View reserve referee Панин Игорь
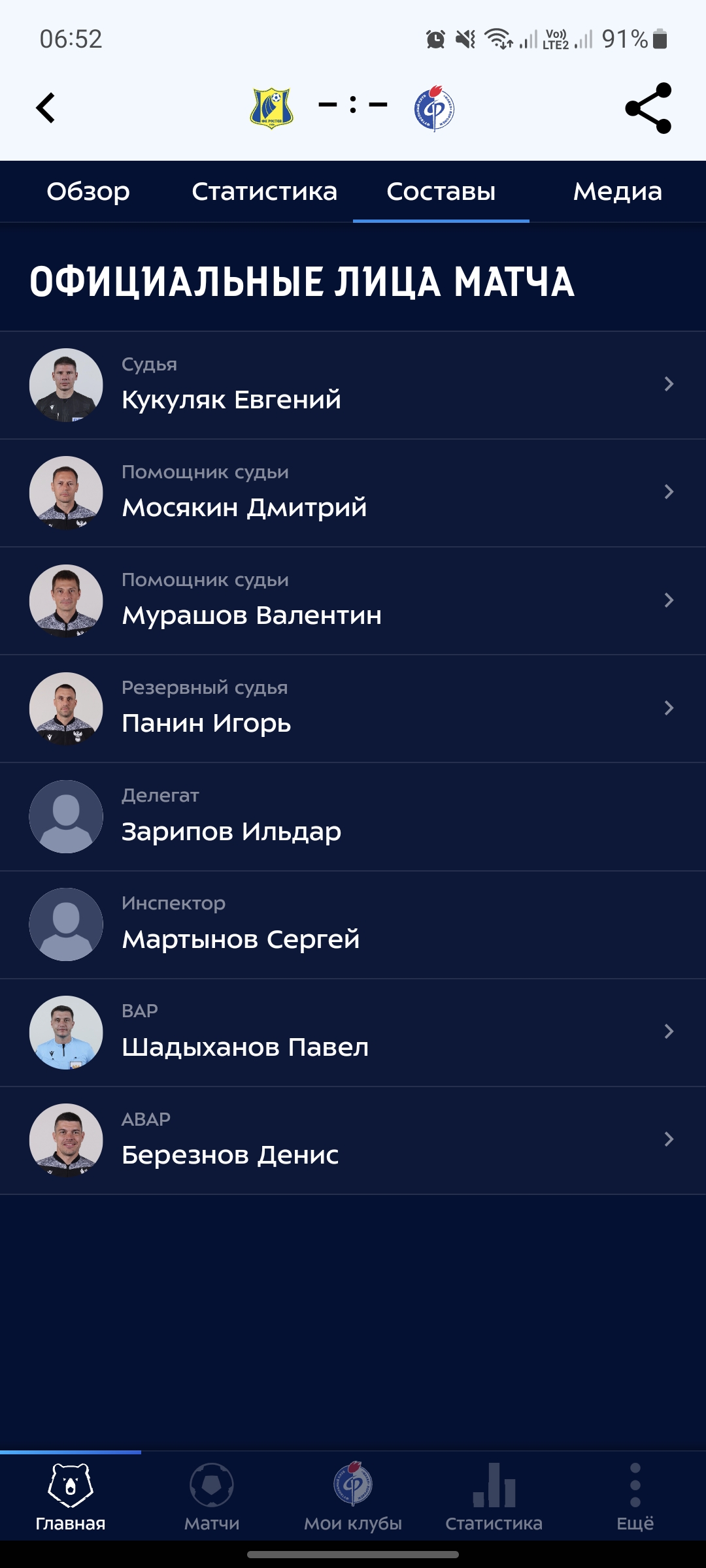 [x=353, y=709]
